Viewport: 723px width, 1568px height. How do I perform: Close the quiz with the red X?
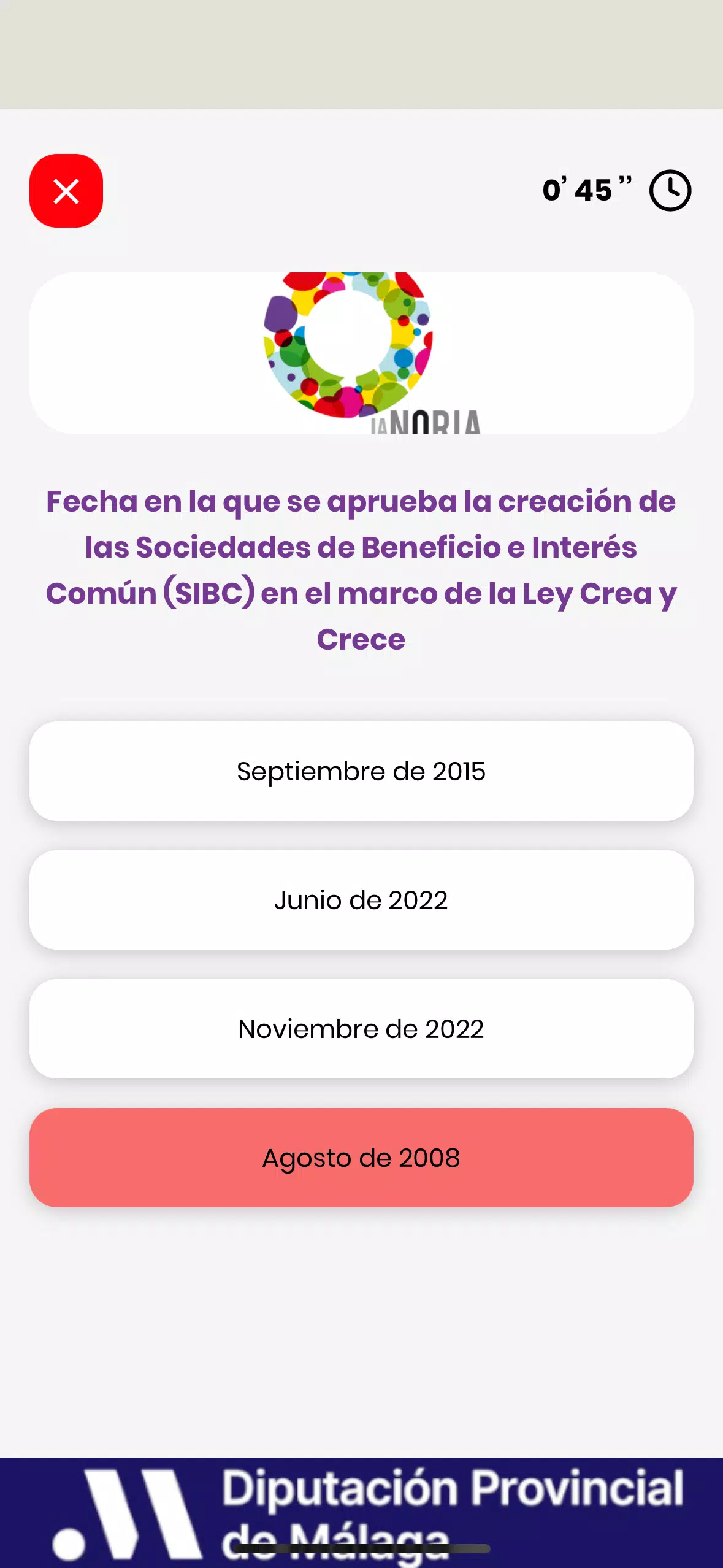(66, 191)
